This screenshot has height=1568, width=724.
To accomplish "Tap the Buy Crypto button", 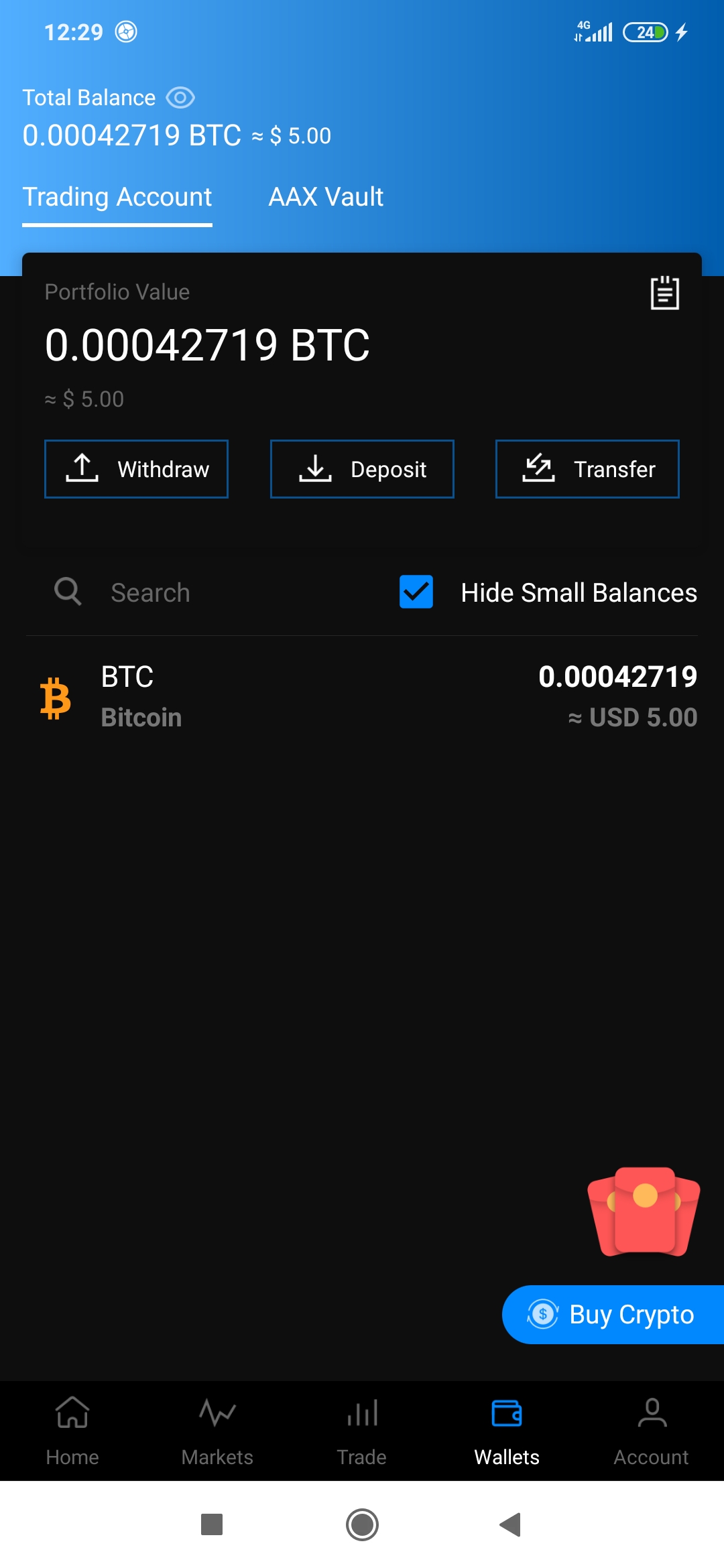I will [x=613, y=1315].
